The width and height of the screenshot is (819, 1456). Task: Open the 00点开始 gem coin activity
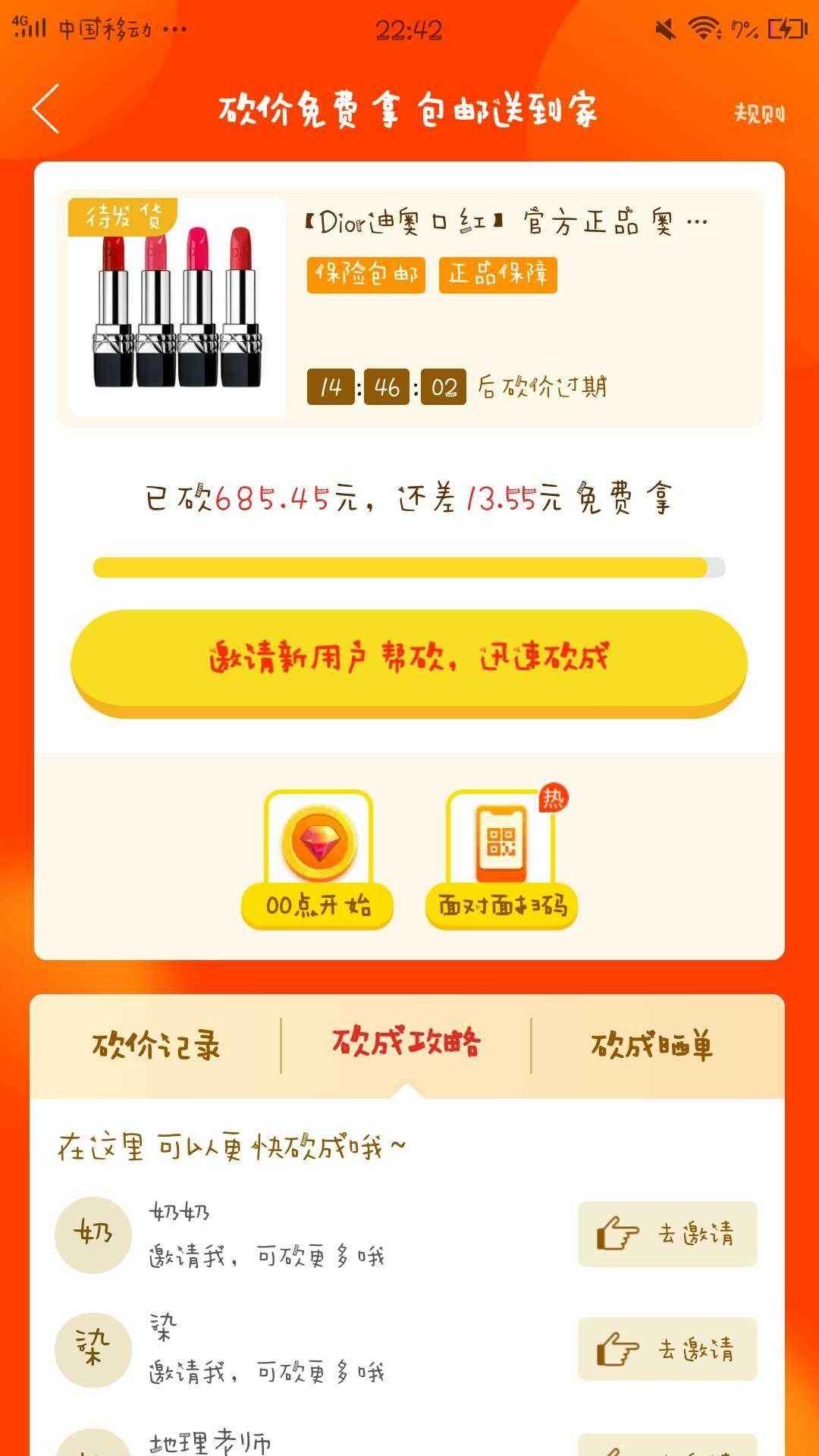point(318,859)
